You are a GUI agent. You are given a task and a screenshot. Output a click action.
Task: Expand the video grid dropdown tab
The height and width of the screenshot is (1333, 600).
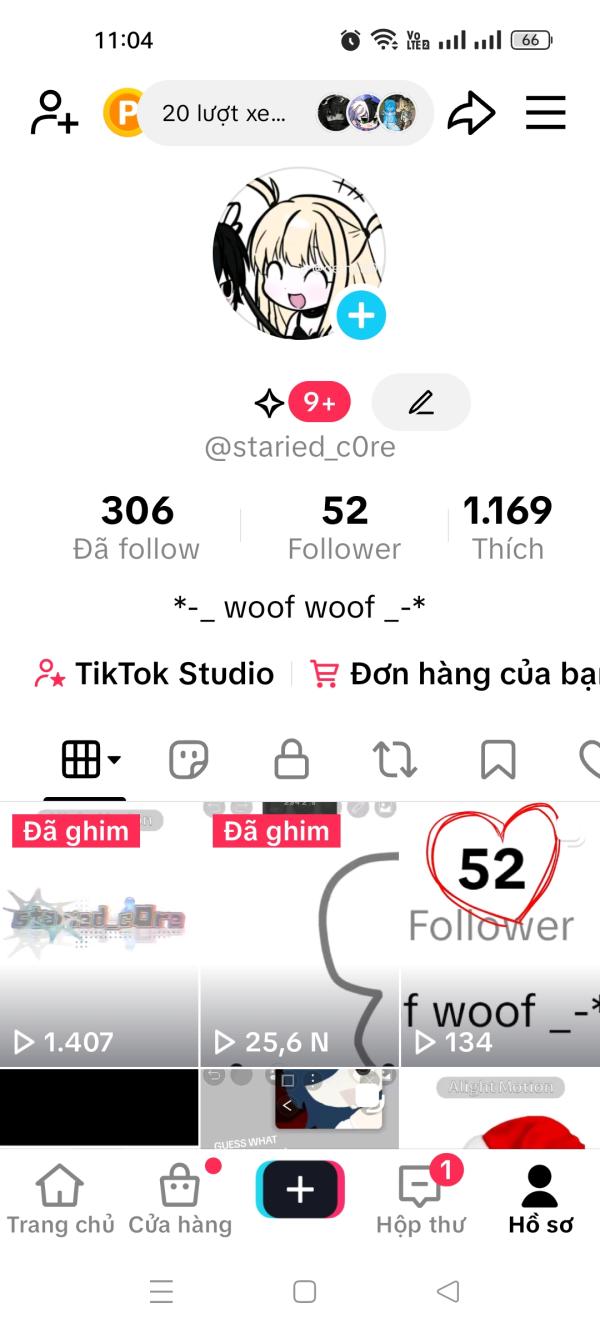[91, 761]
